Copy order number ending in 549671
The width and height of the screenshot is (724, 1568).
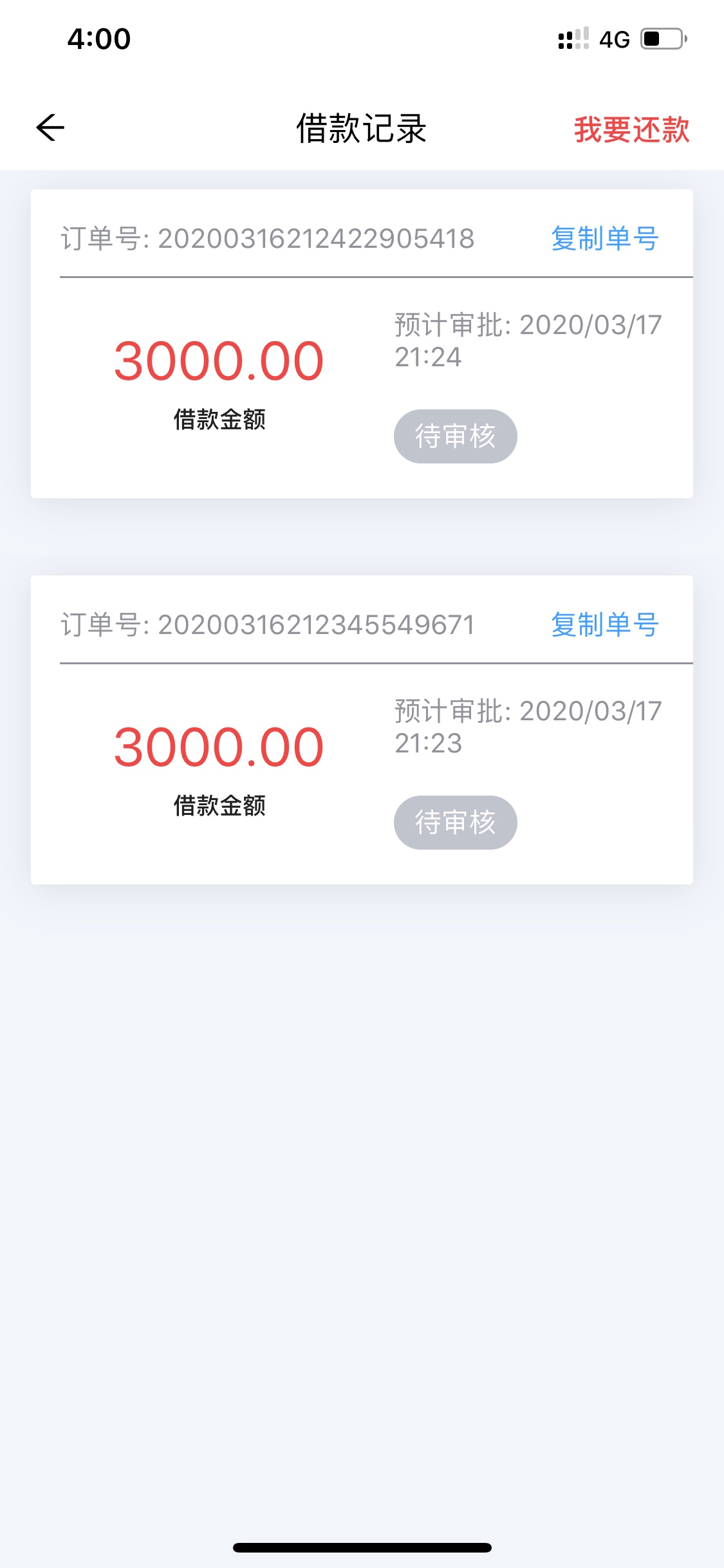pos(605,625)
